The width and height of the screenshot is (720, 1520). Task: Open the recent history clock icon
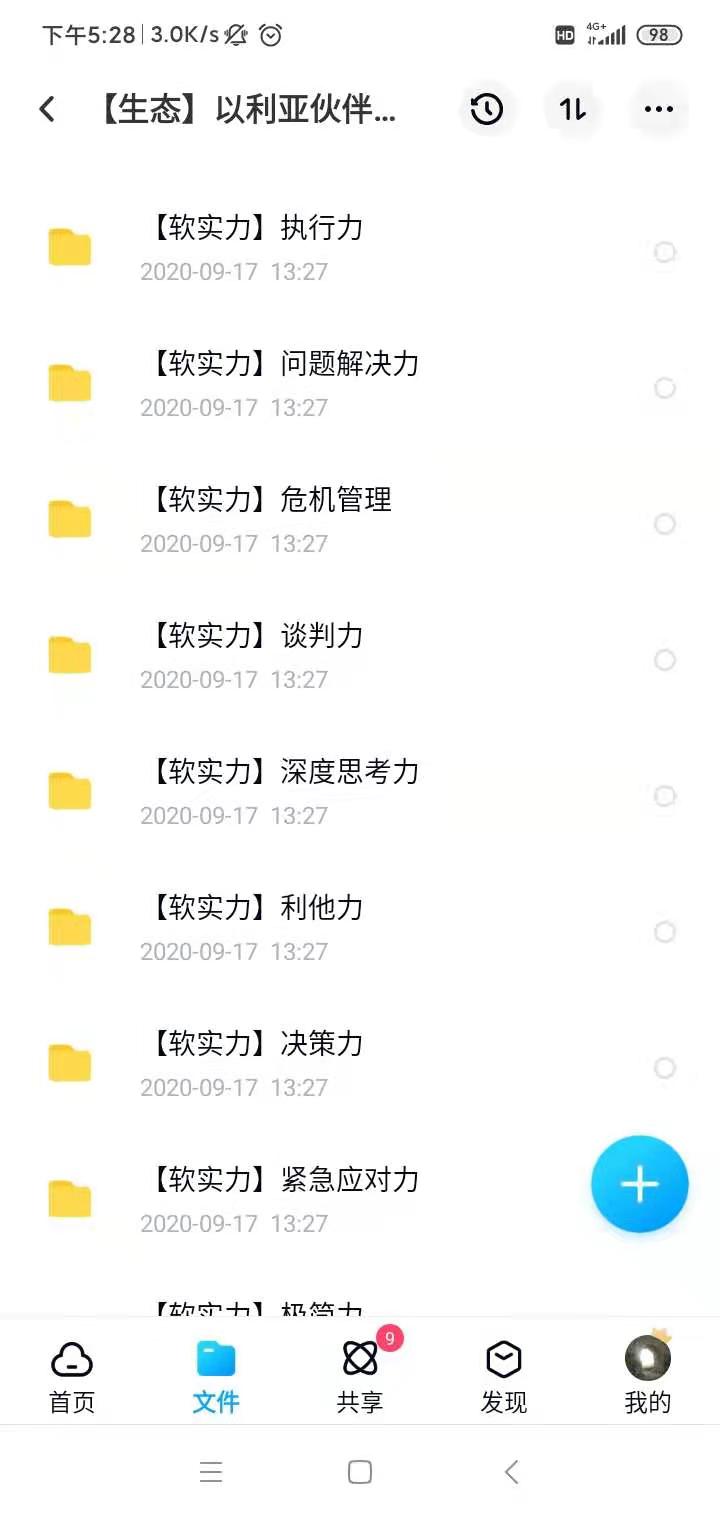tap(487, 110)
